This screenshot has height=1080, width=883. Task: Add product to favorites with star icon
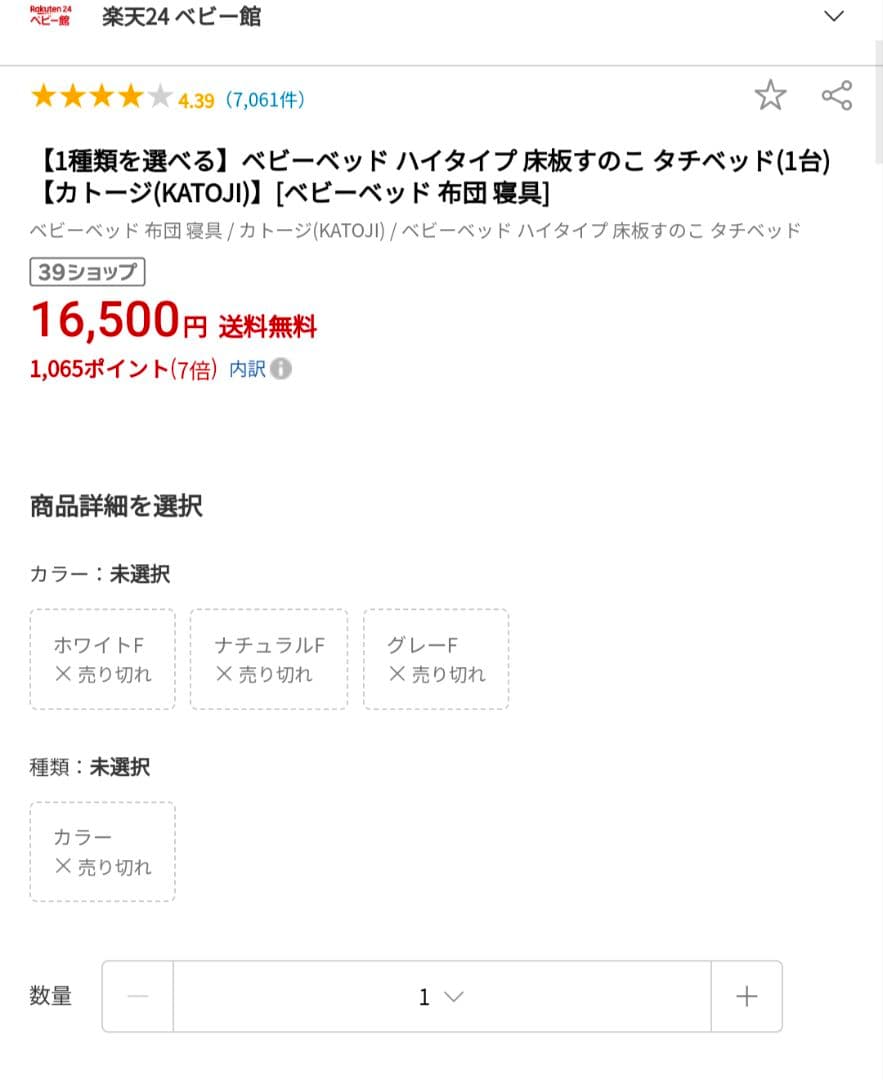[770, 96]
